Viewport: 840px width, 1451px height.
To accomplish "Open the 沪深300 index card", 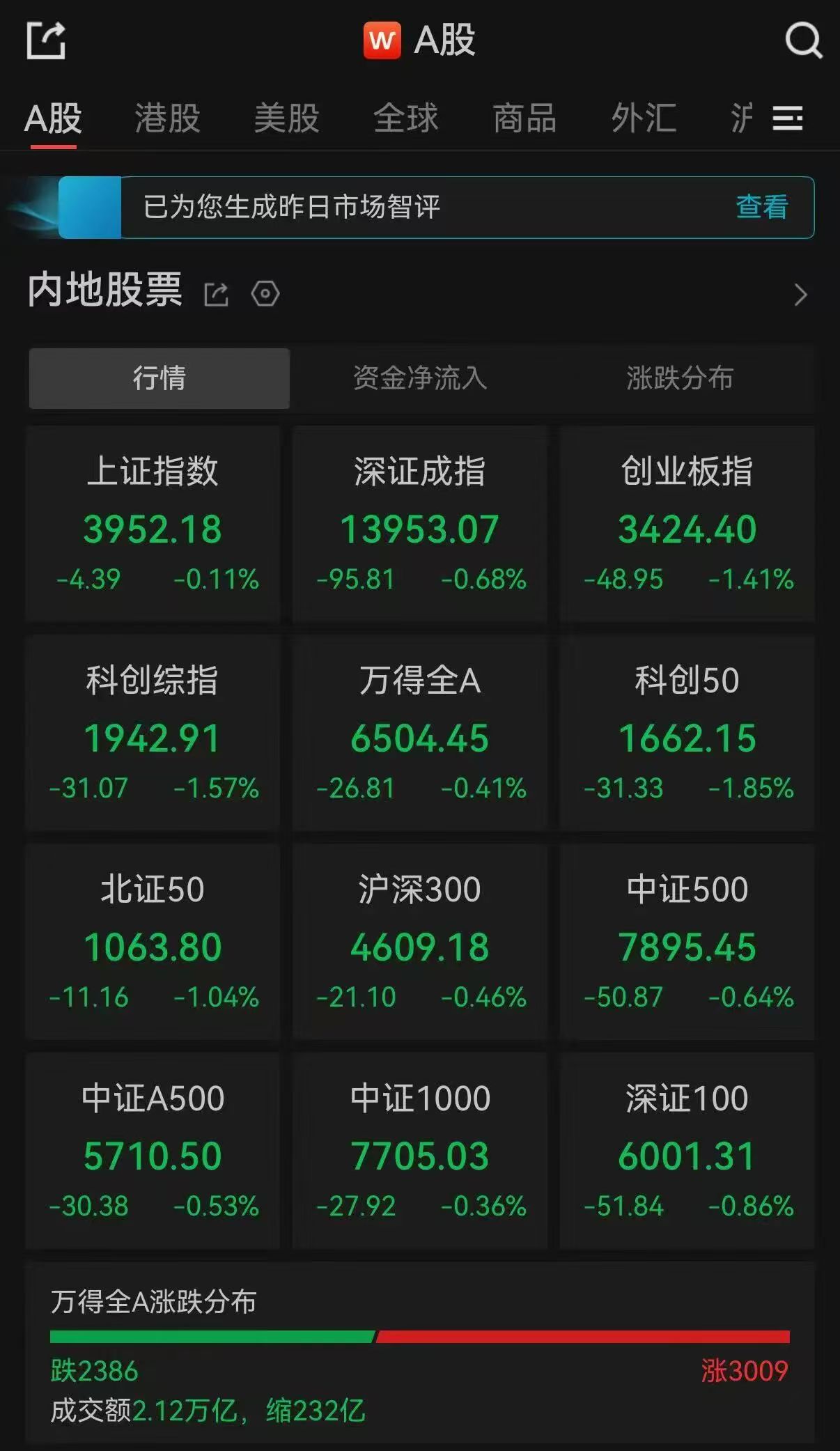I will pos(419,942).
